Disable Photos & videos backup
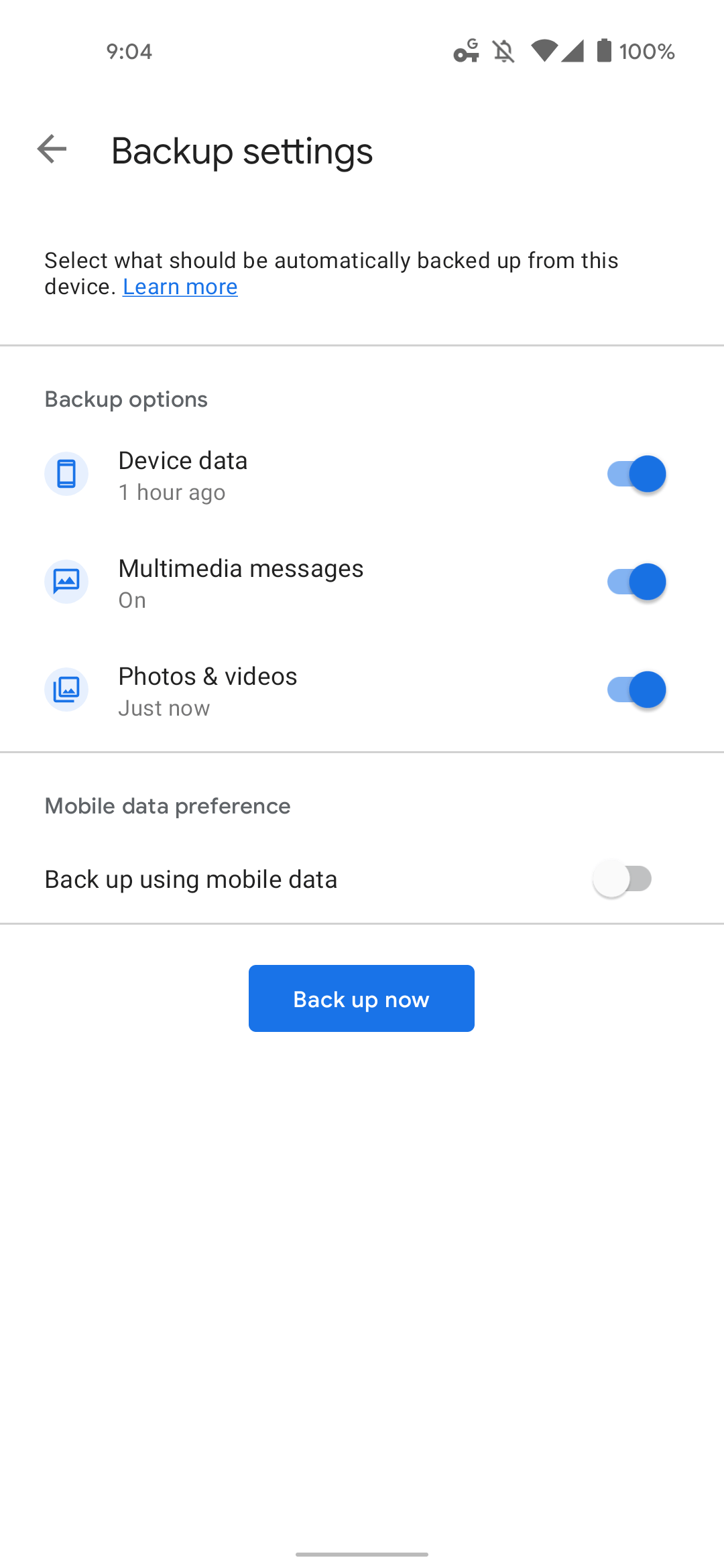 634,690
